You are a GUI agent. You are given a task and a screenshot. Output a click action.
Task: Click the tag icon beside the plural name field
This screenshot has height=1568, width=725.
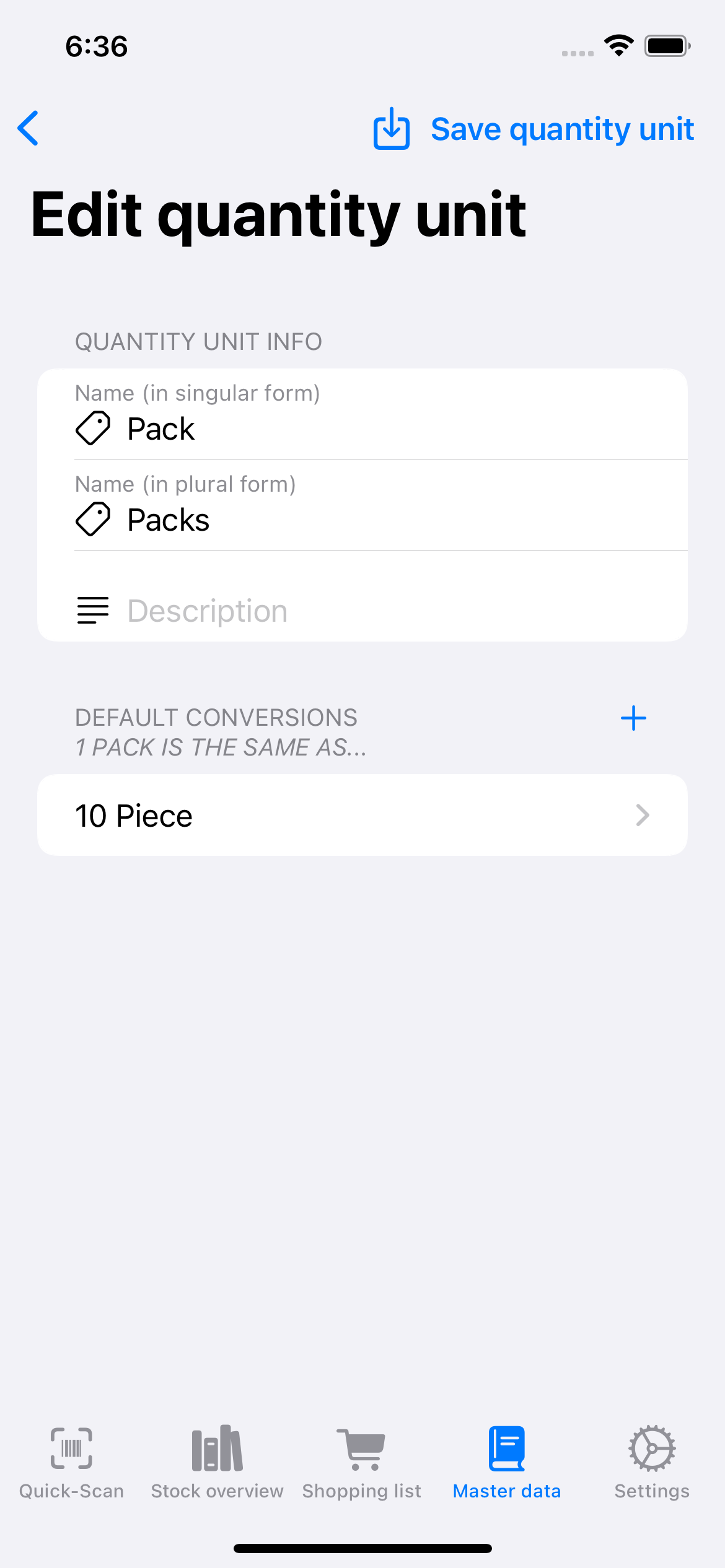coord(92,520)
